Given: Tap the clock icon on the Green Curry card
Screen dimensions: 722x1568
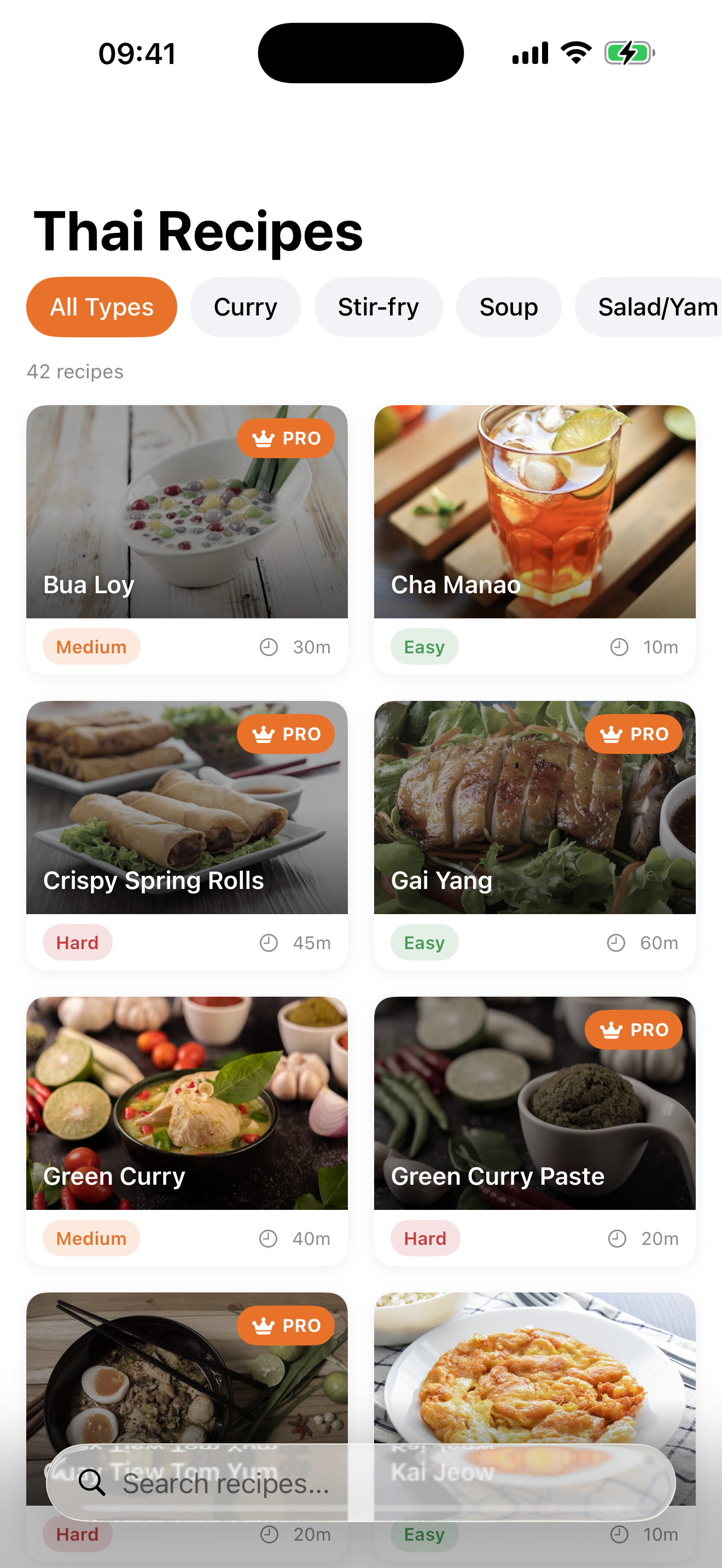Looking at the screenshot, I should [270, 1238].
